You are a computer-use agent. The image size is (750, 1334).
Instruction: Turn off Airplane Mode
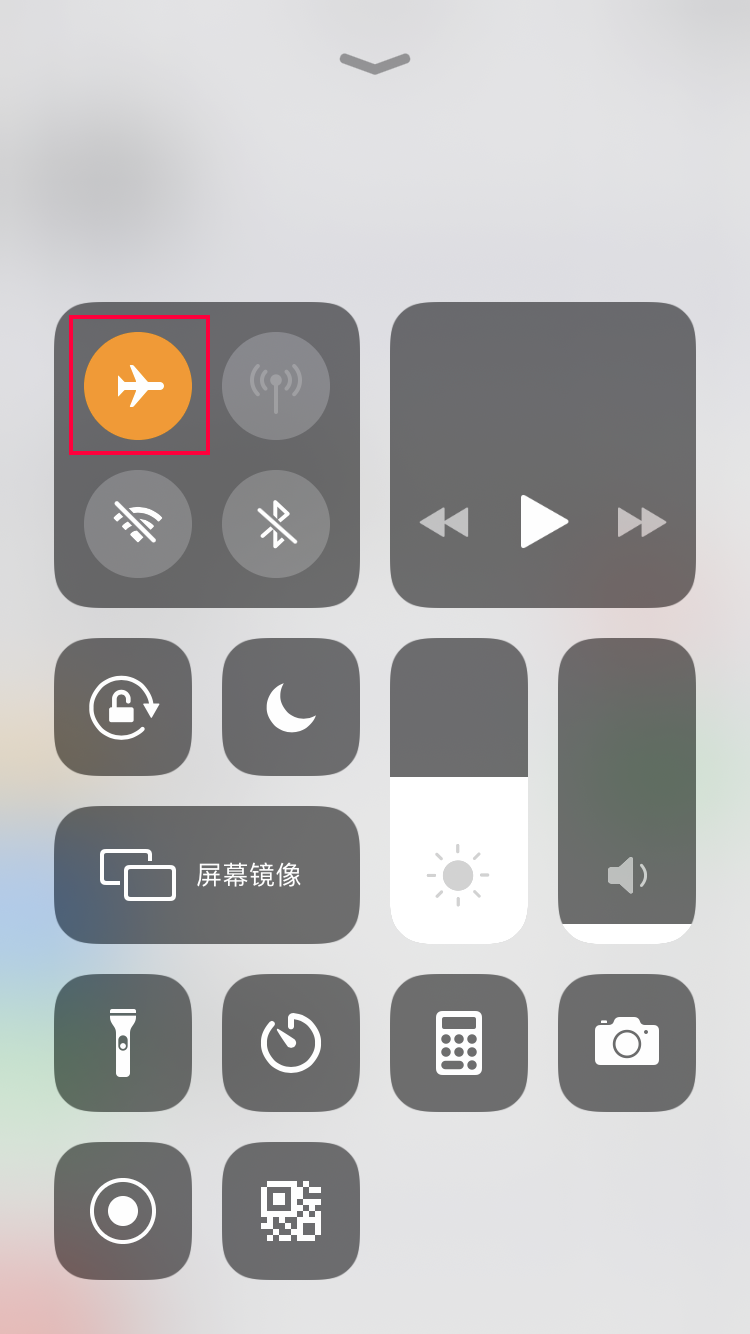(x=138, y=386)
